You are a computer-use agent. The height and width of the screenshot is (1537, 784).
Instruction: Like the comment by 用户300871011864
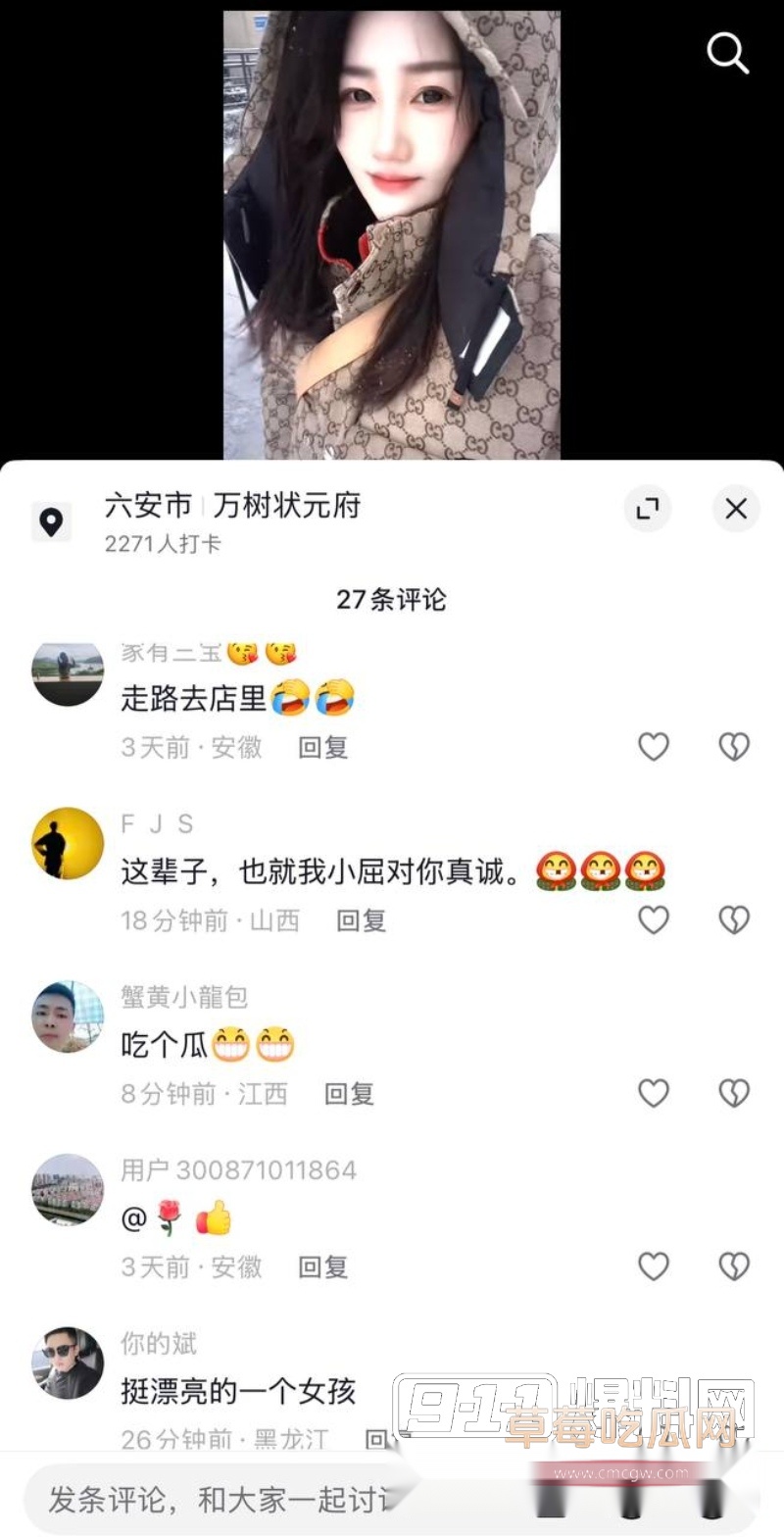pyautogui.click(x=654, y=1266)
